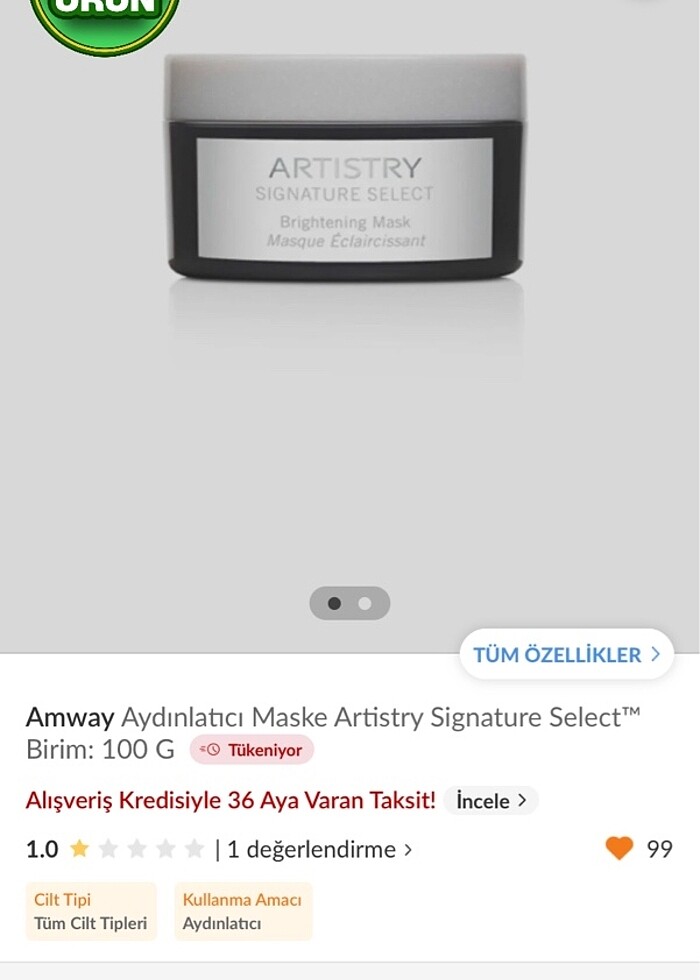
Task: View the 1 değerlendirme reviews
Action: pos(319,850)
